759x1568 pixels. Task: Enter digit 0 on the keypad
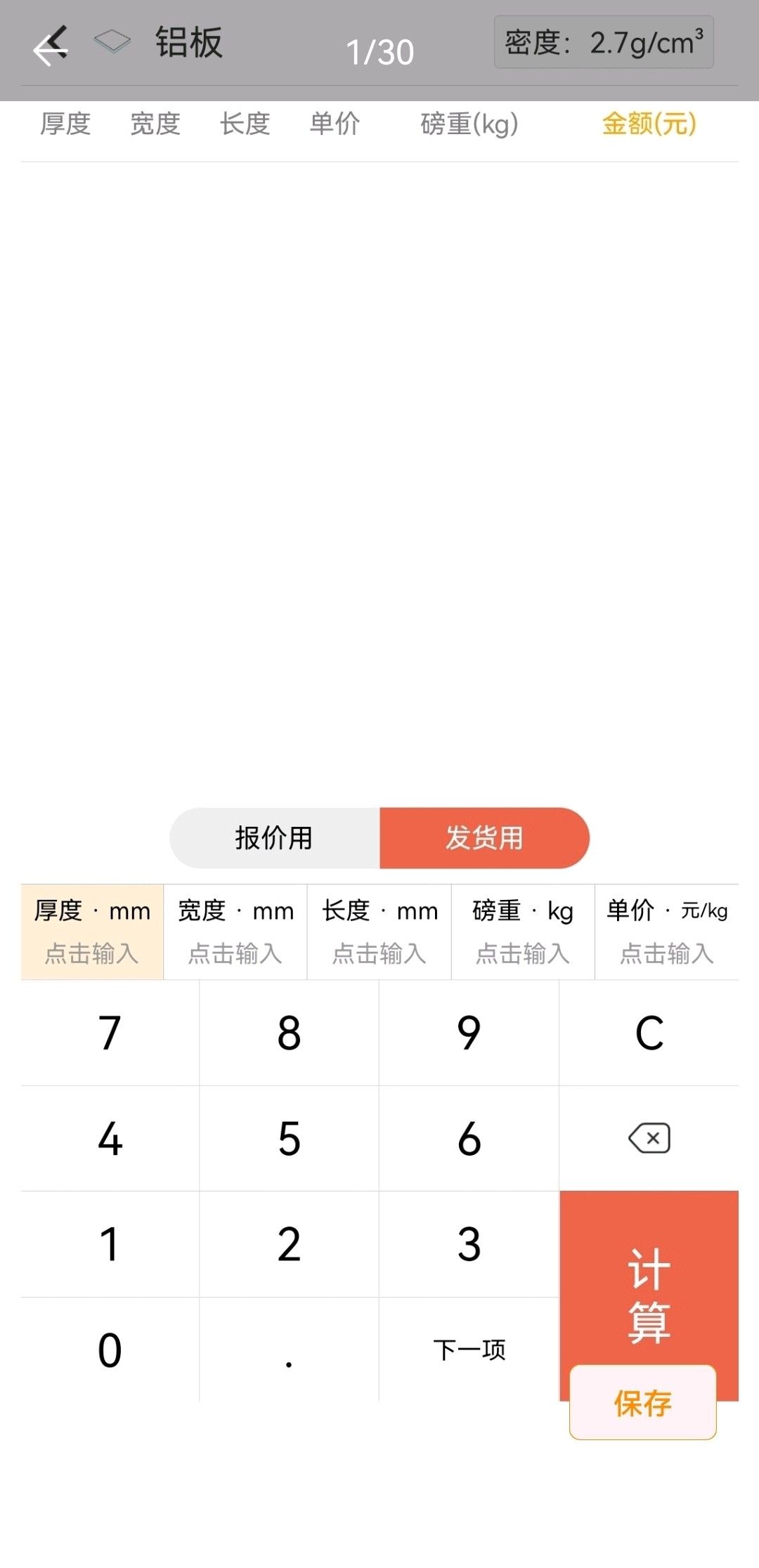point(110,1350)
